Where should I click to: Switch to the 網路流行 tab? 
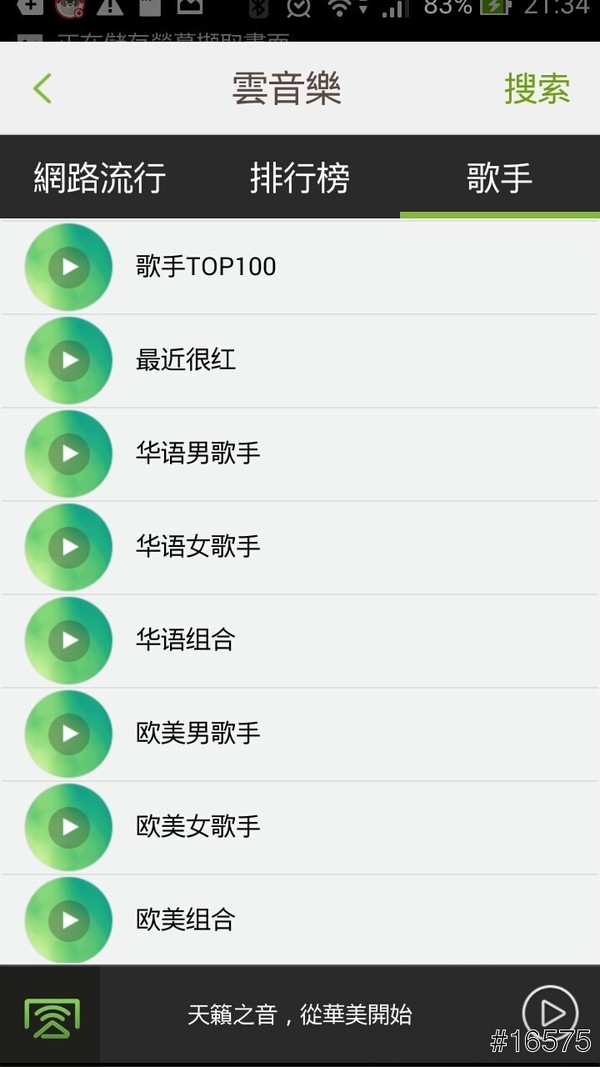point(99,178)
